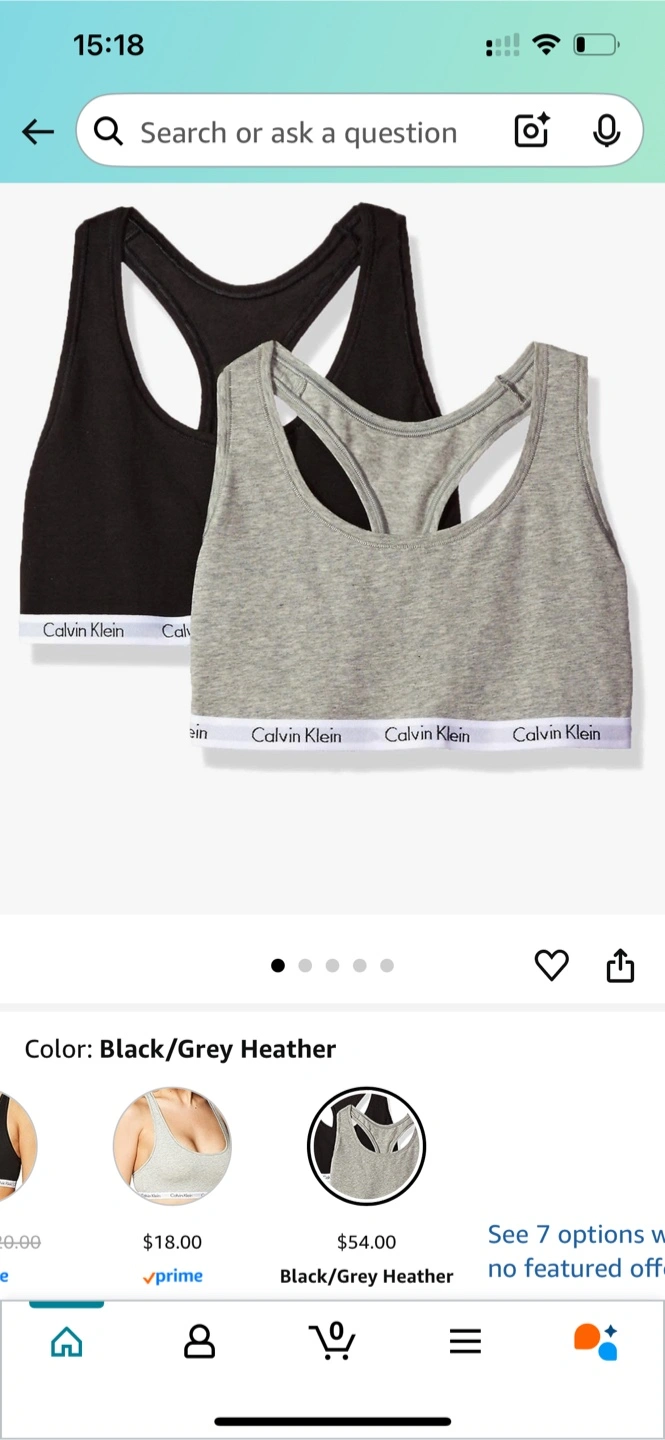This screenshot has height=1440, width=665.
Task: Add item to wish list heart
Action: coord(551,965)
